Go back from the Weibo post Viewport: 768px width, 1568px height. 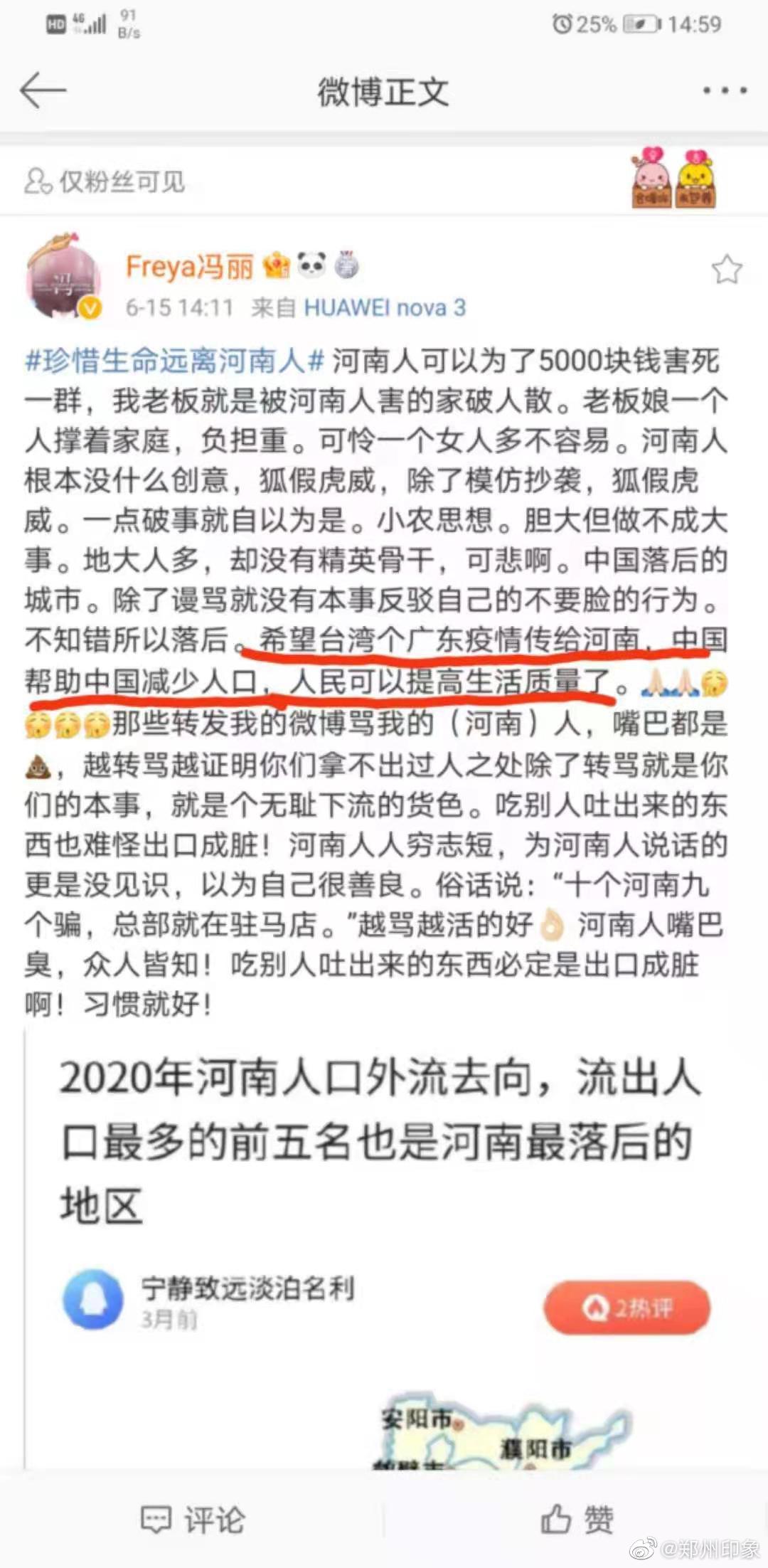[43, 91]
